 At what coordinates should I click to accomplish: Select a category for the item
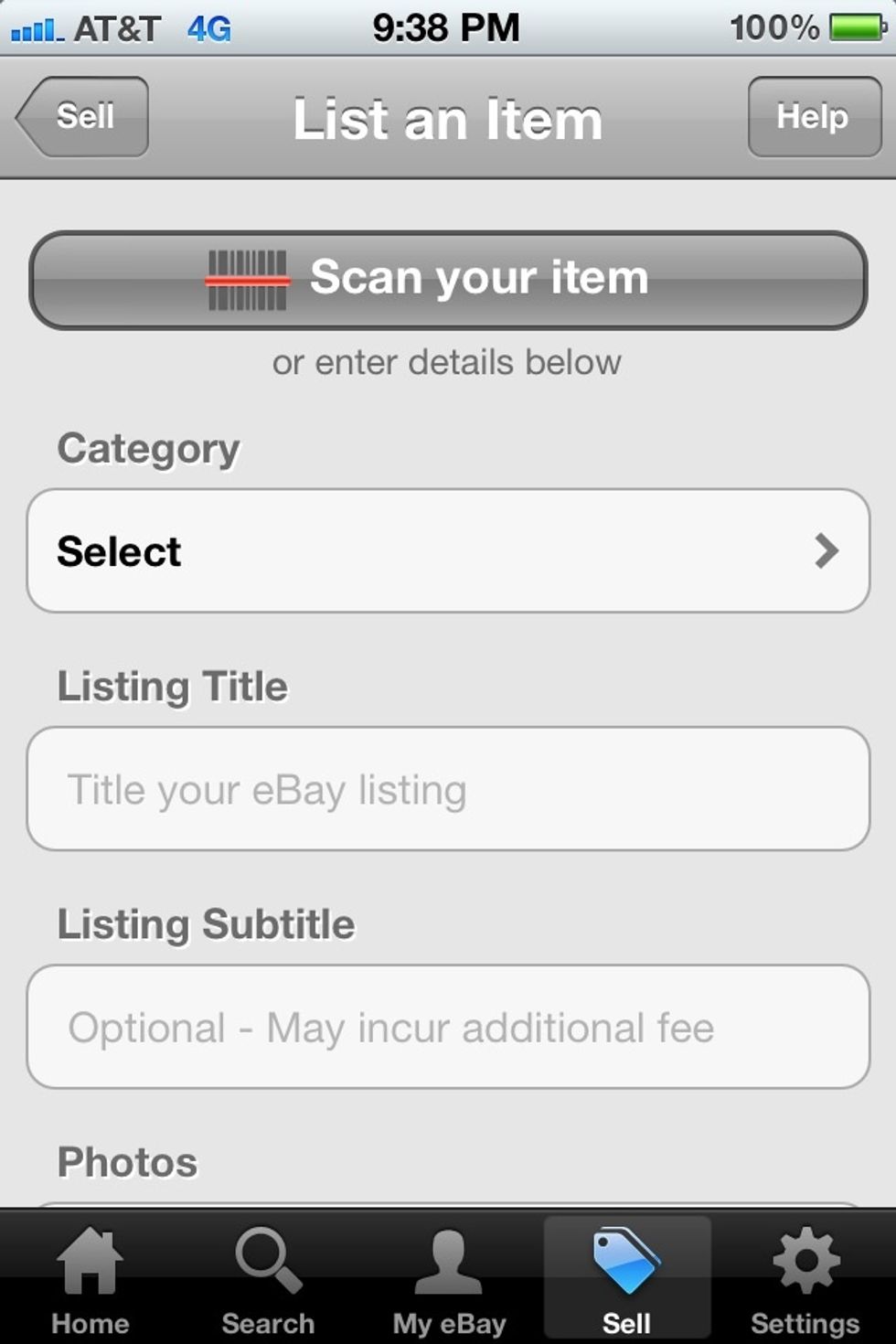click(448, 551)
